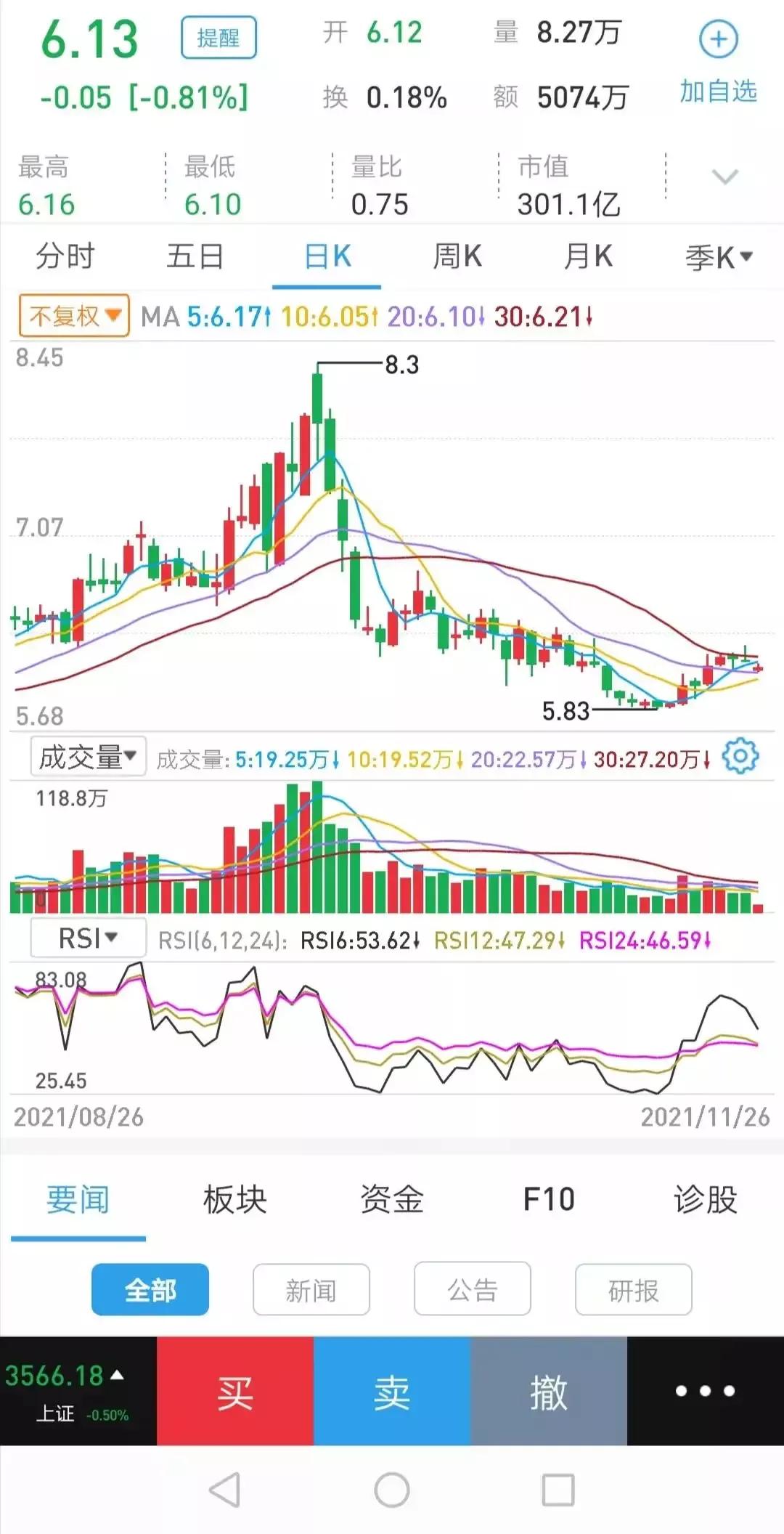Open the 不复权 adjustment dropdown
The width and height of the screenshot is (784, 1534).
tap(73, 316)
